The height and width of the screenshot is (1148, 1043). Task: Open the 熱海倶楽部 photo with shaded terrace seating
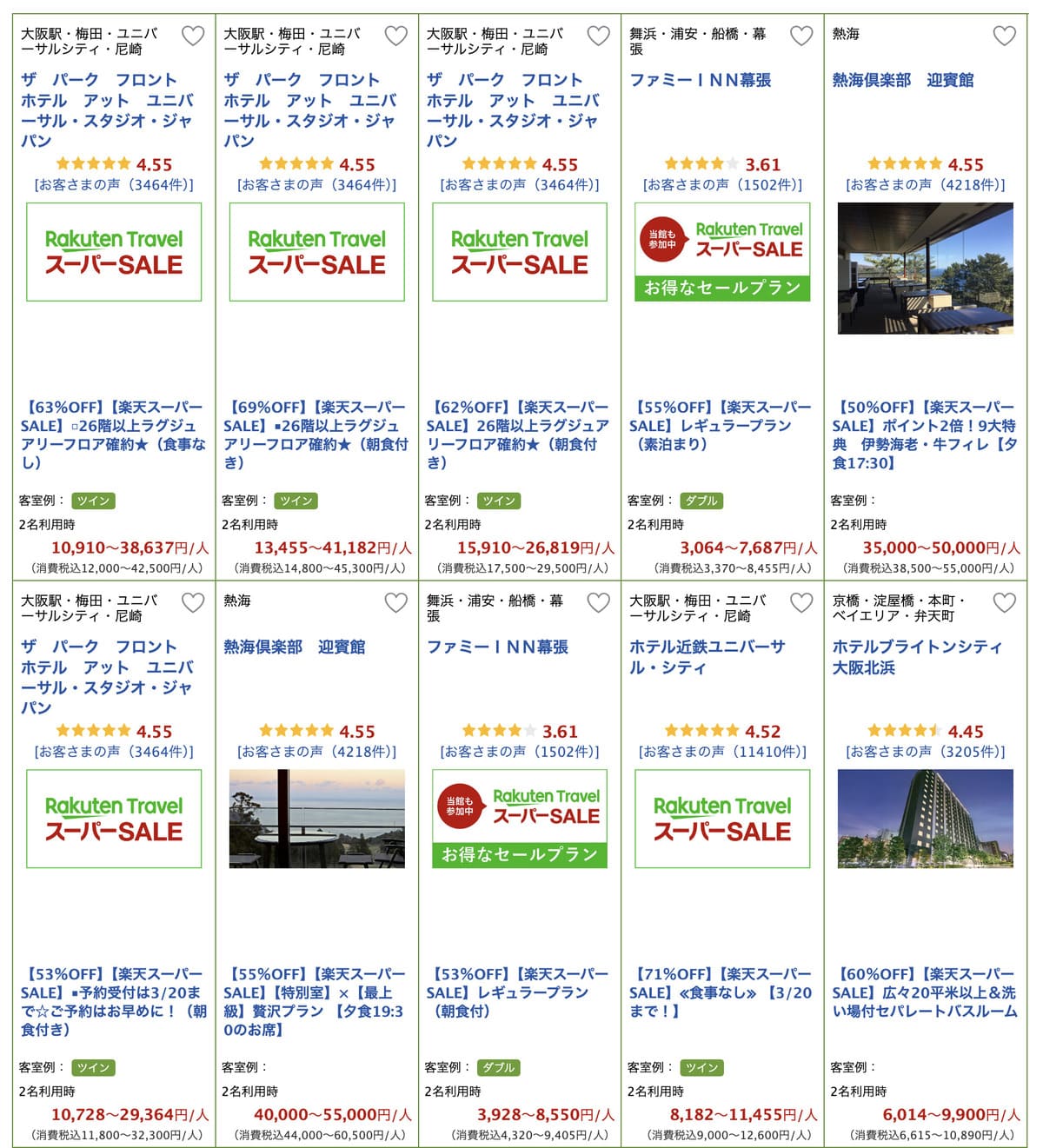[925, 268]
